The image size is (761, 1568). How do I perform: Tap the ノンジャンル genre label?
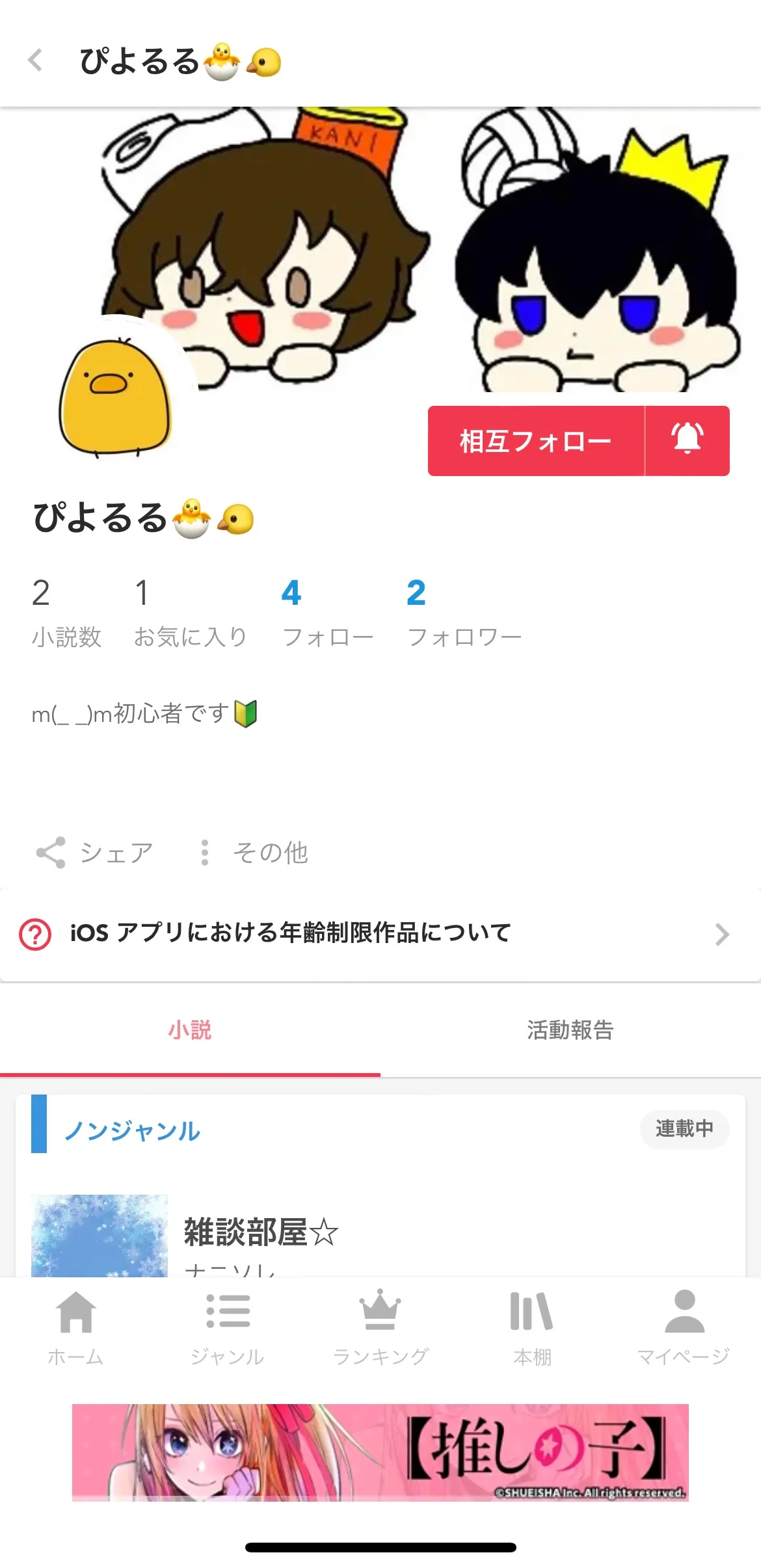132,1130
